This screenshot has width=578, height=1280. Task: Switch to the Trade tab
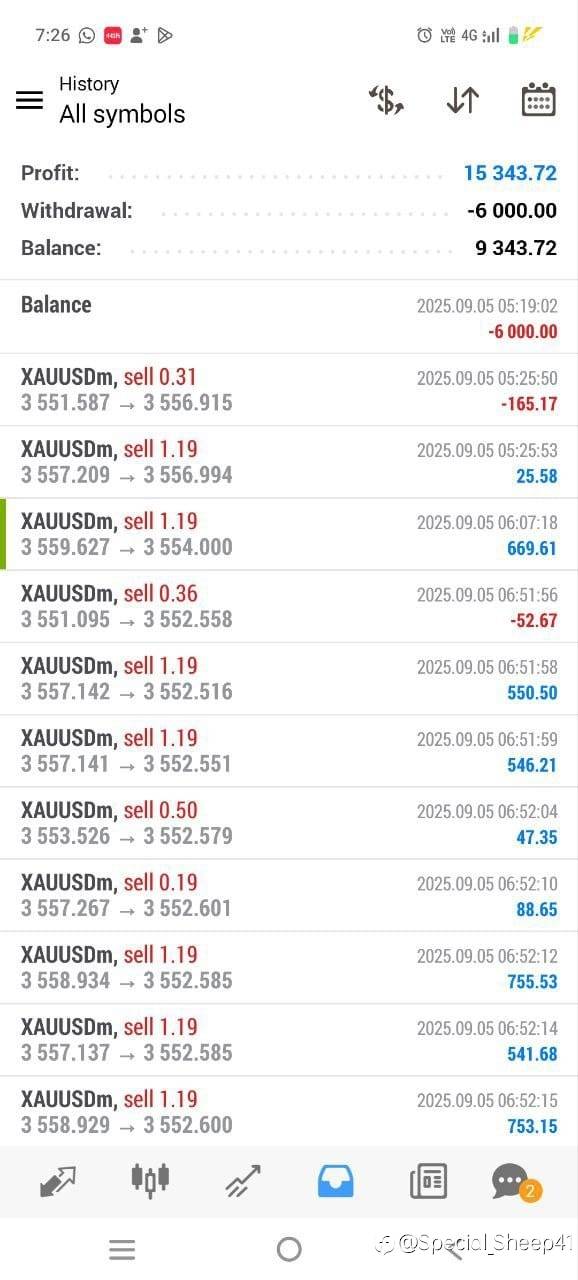click(x=243, y=1181)
